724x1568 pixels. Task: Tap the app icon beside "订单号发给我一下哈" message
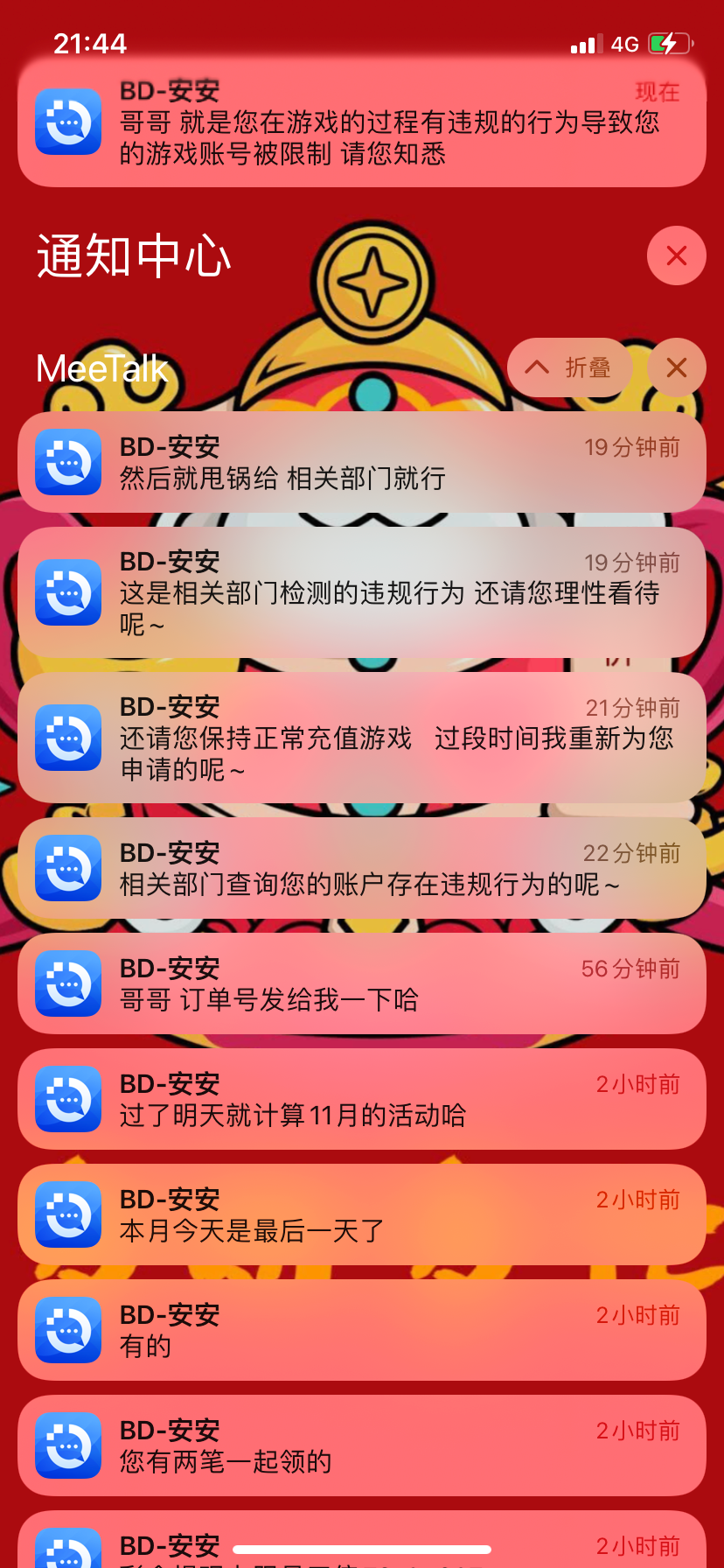coord(68,983)
